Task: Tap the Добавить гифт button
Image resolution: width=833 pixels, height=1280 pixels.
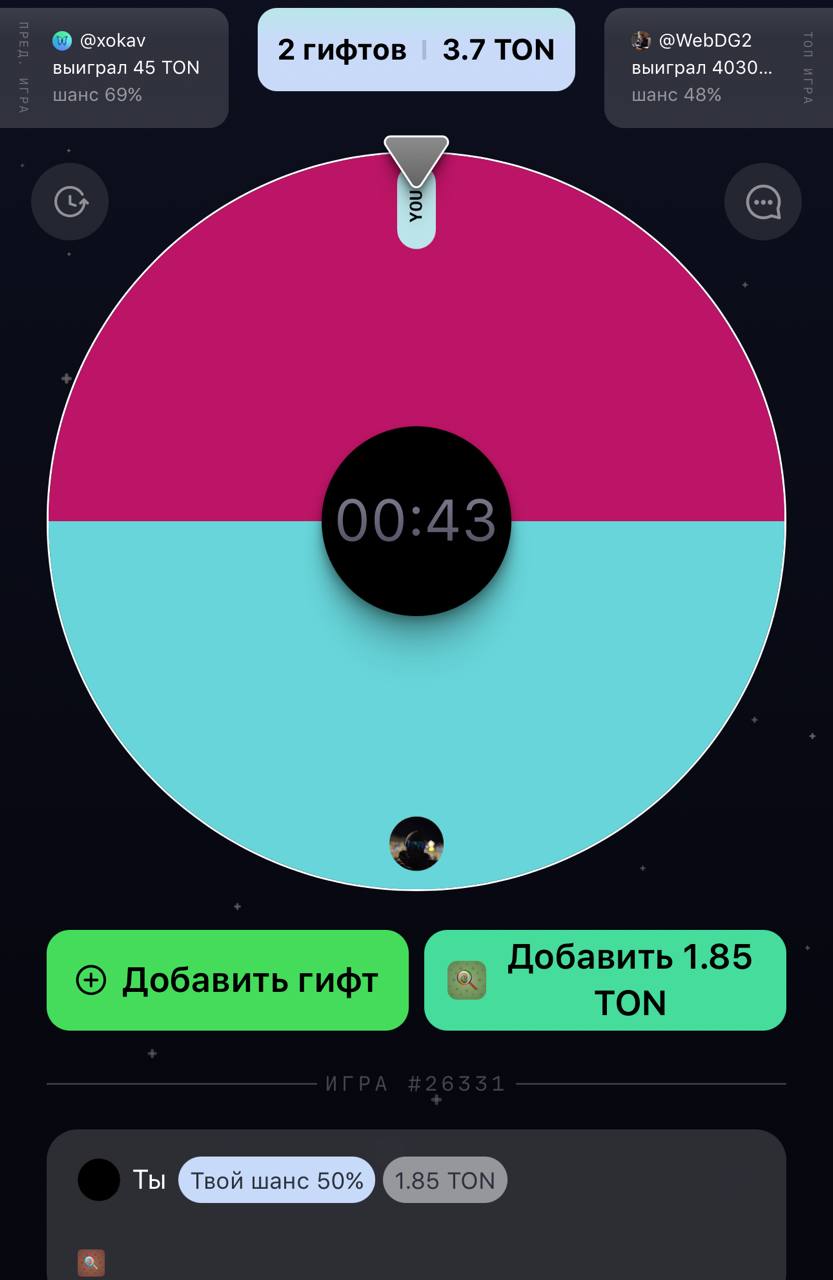Action: (x=227, y=980)
